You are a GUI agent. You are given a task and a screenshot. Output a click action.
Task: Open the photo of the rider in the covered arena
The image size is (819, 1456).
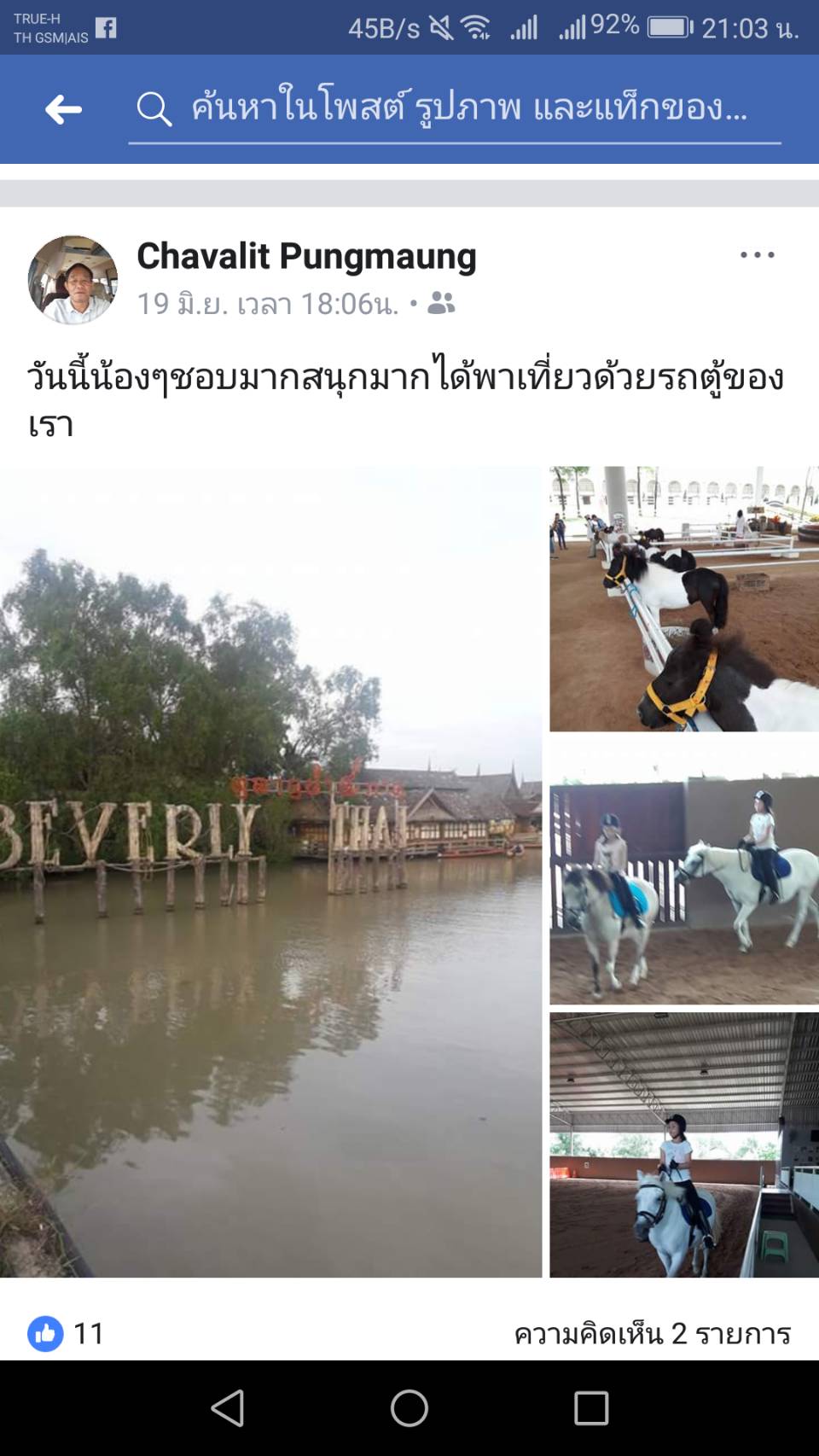[683, 1144]
